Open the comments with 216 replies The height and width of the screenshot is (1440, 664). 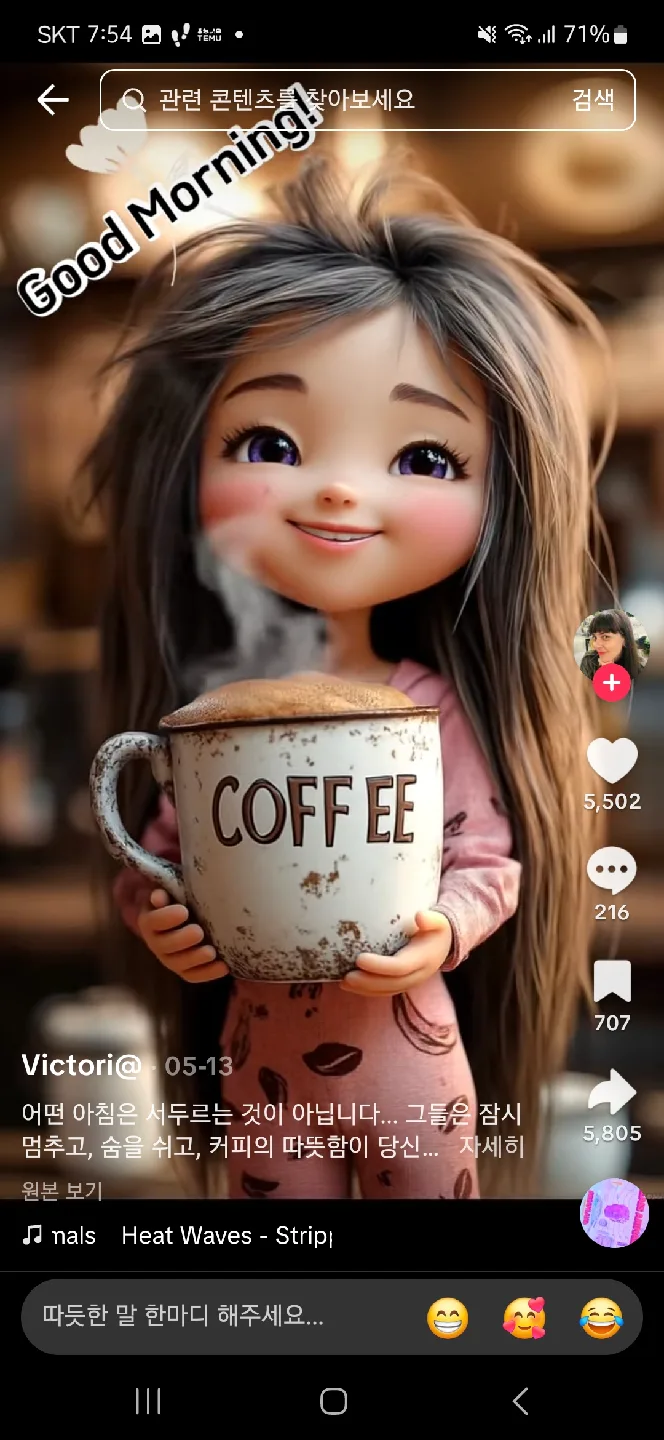pyautogui.click(x=611, y=872)
